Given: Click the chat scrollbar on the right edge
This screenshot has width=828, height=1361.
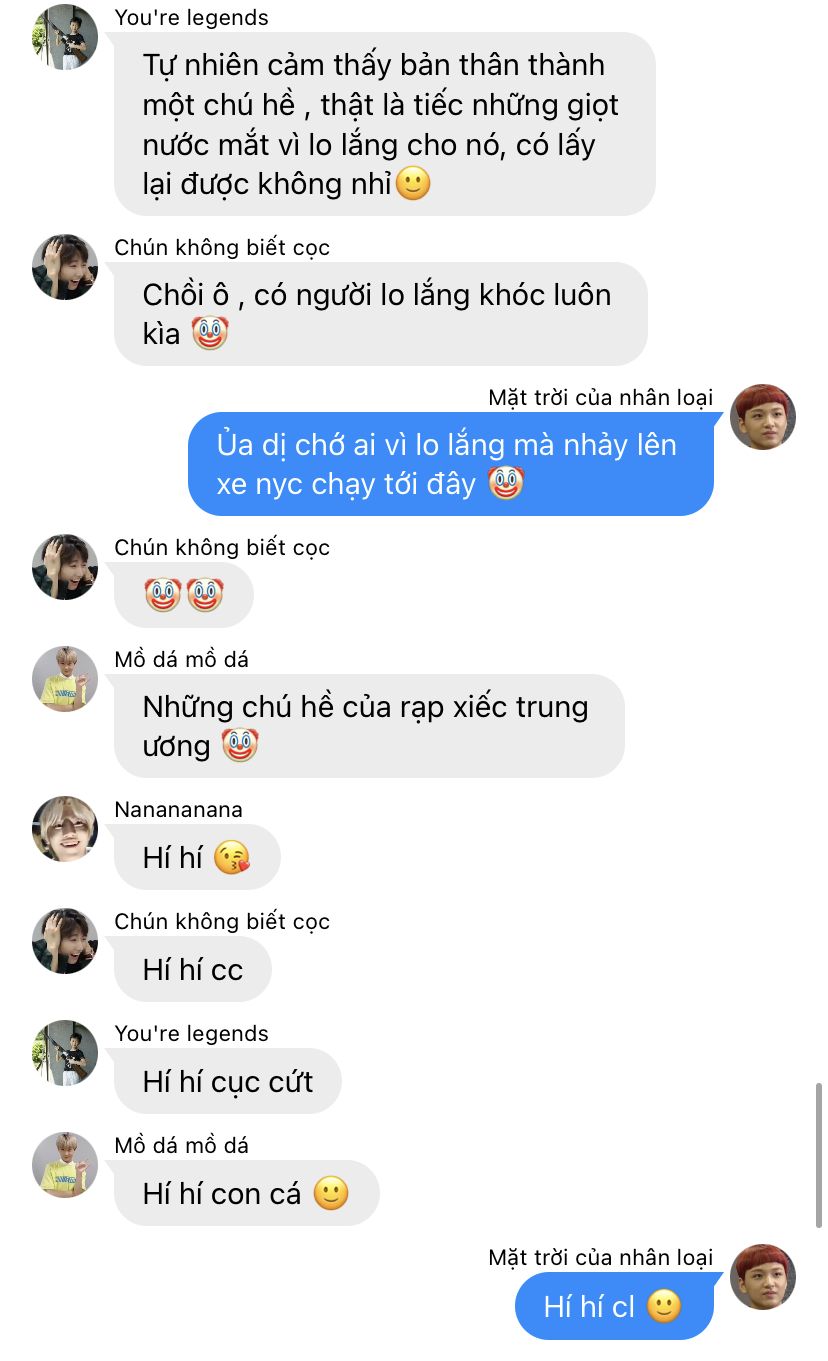Looking at the screenshot, I should click(x=820, y=1155).
